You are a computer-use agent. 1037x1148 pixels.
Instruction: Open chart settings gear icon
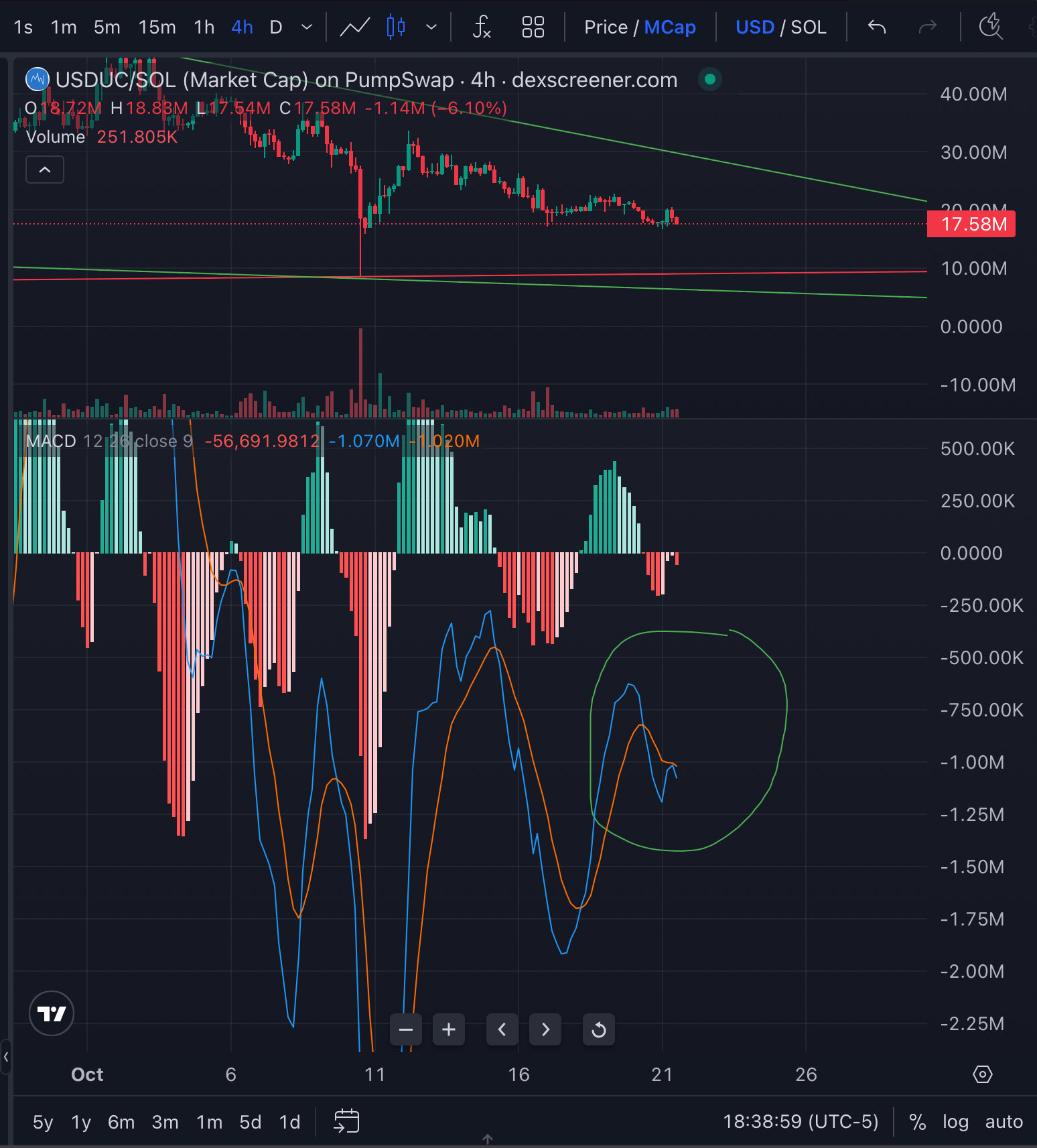[x=982, y=1074]
